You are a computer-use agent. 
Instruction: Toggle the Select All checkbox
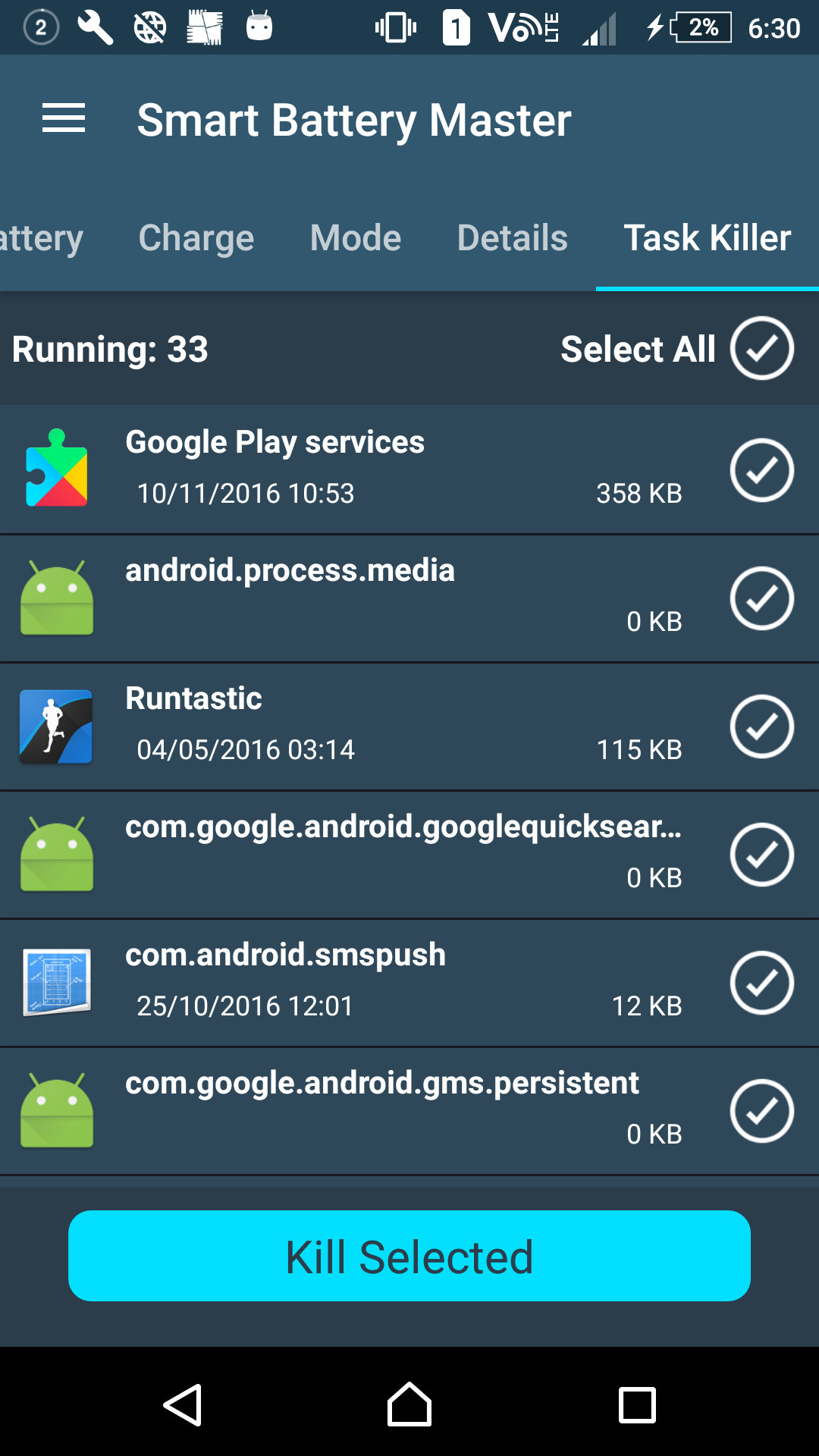761,349
